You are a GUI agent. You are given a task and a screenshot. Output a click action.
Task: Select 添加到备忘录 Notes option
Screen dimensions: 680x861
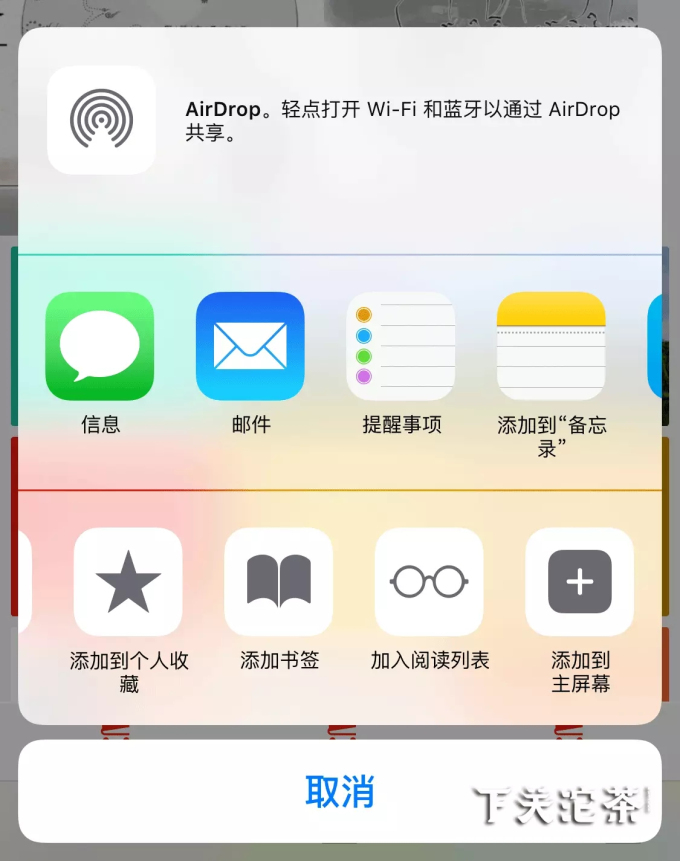[x=551, y=346]
